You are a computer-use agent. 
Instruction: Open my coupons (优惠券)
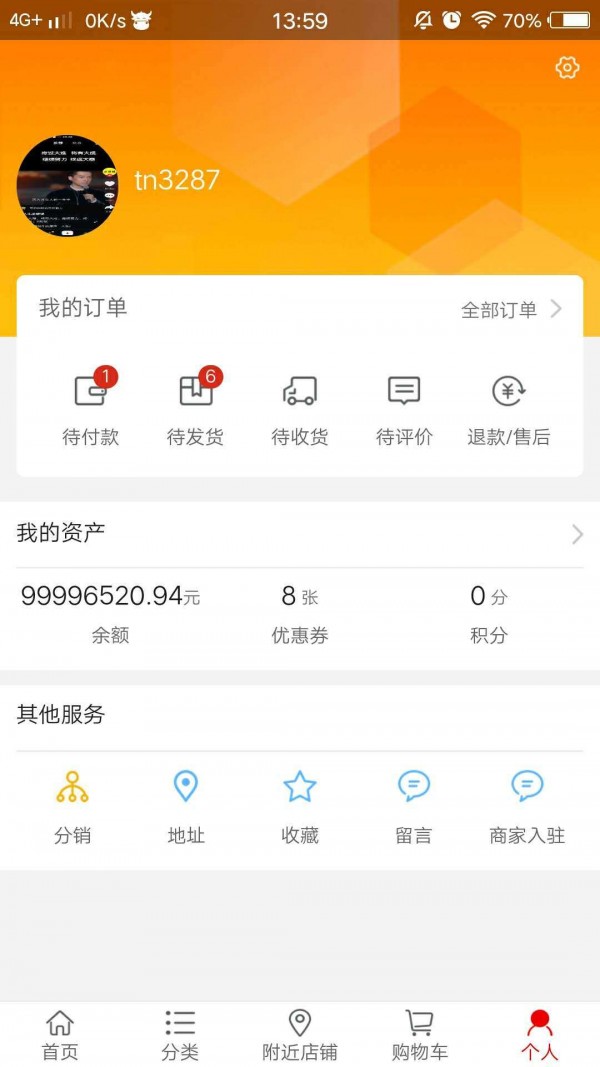coord(300,612)
